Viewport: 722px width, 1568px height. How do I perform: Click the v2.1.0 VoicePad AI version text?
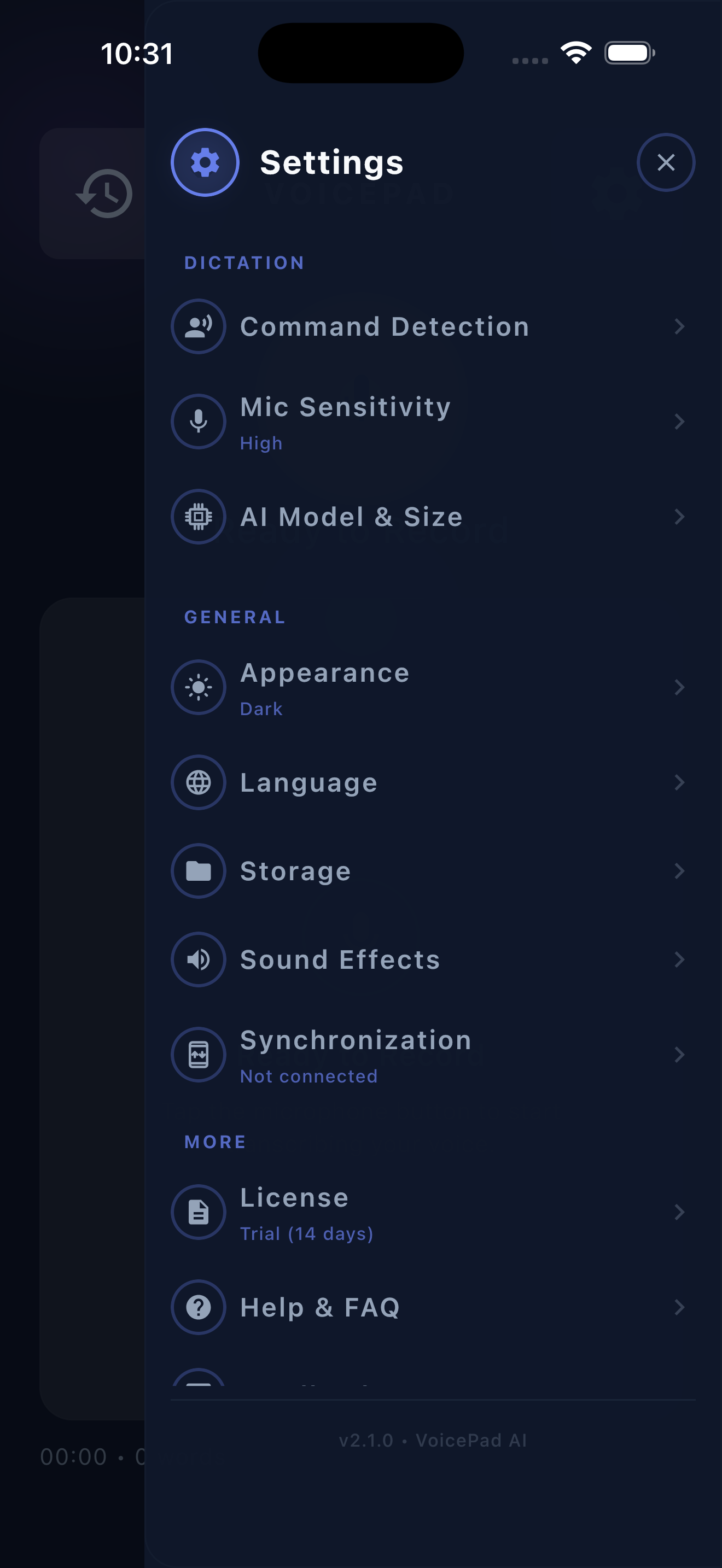433,1440
